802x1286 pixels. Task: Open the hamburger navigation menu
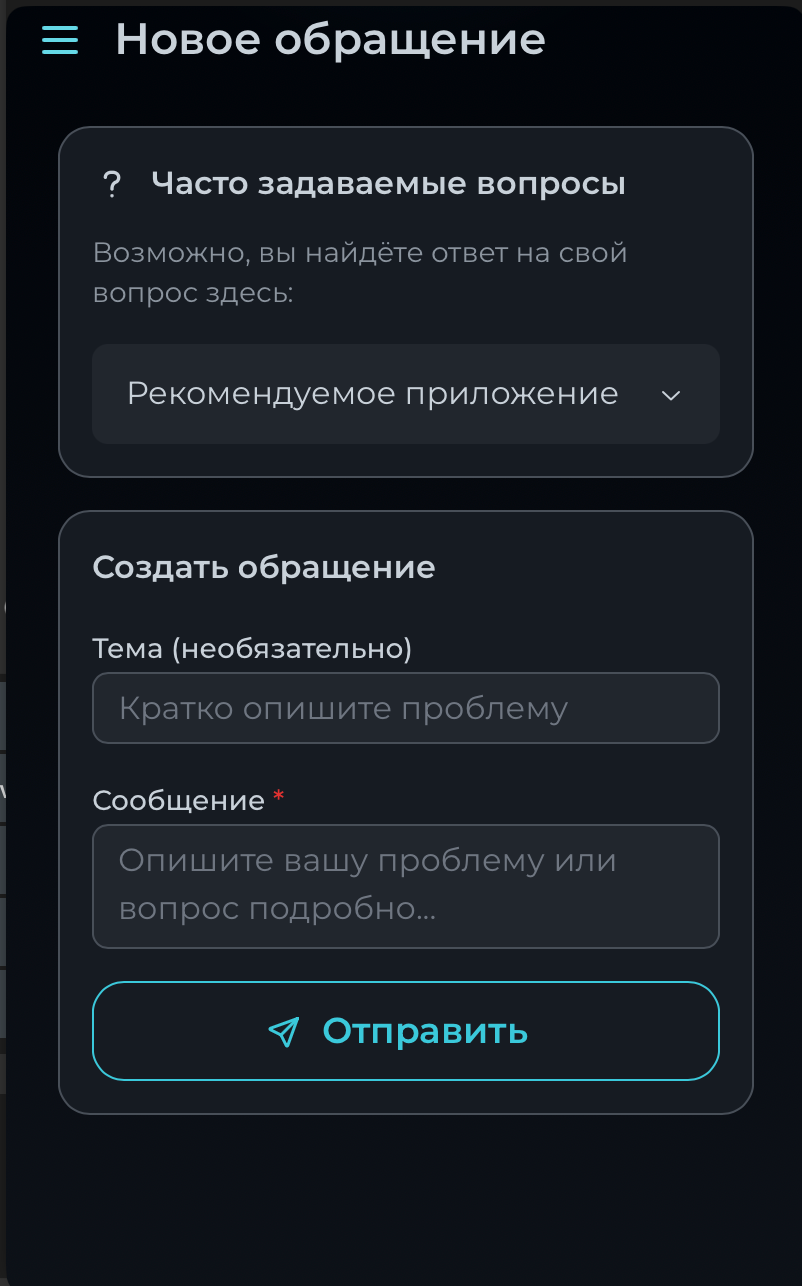(x=59, y=40)
